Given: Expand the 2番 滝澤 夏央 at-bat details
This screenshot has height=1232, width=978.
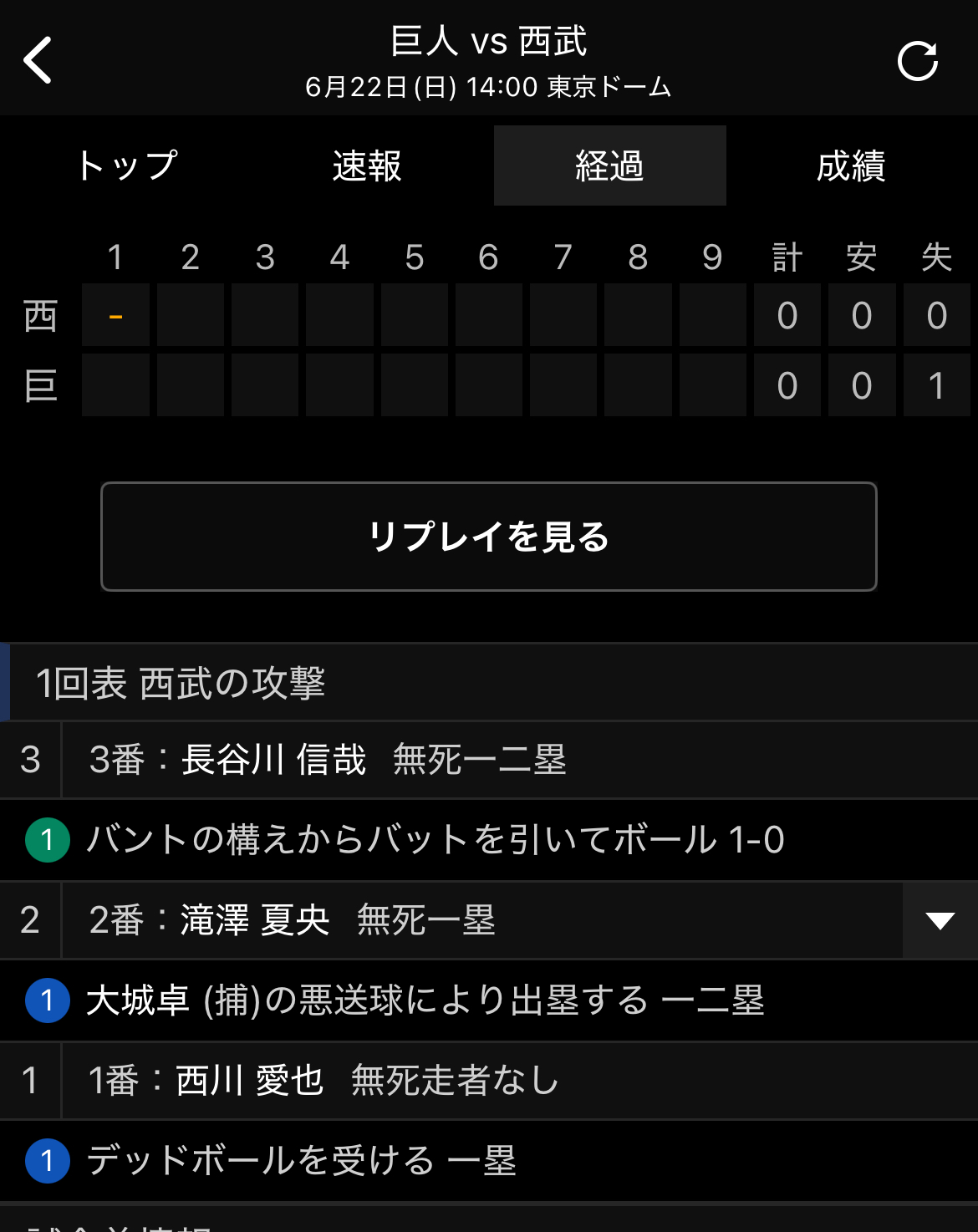Looking at the screenshot, I should click(x=940, y=920).
